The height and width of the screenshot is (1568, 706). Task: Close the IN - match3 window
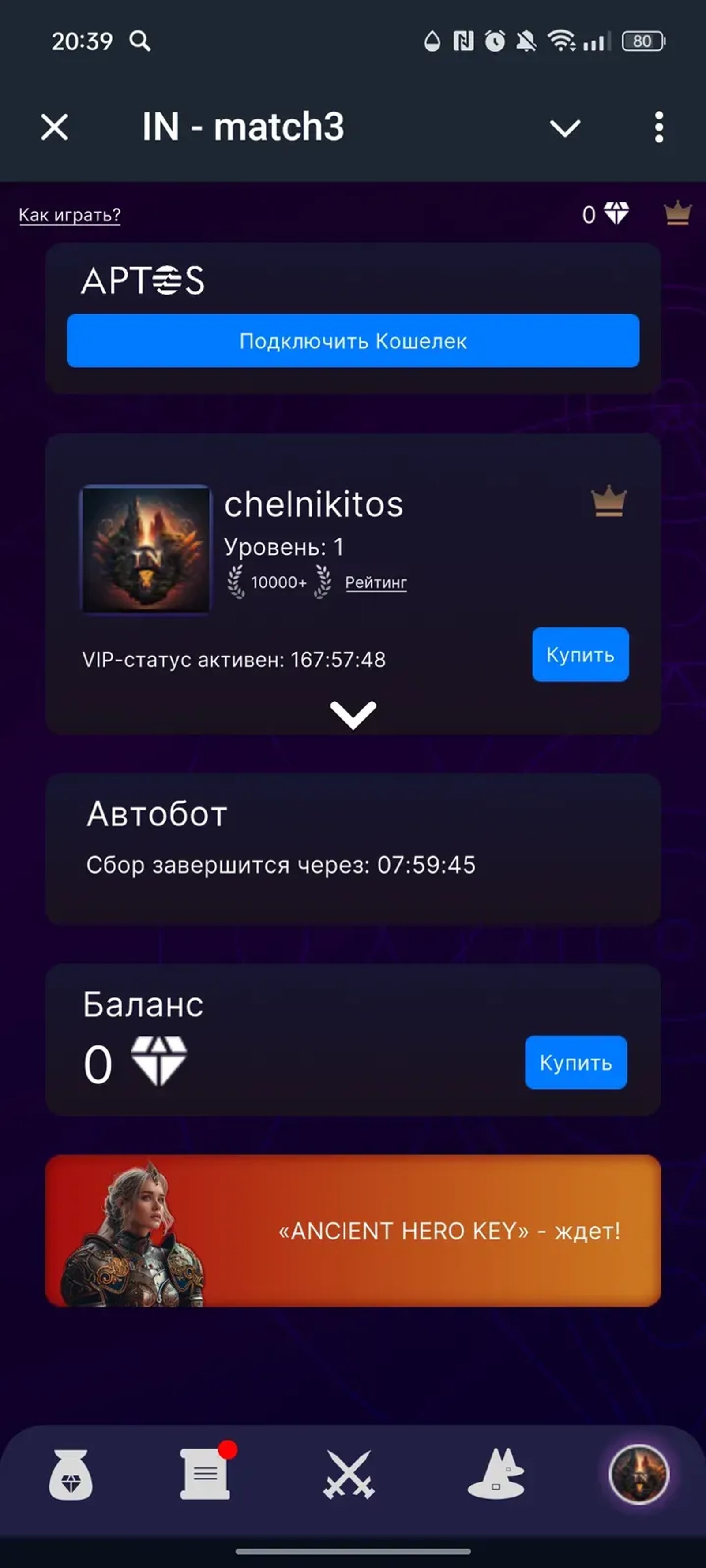pos(54,127)
